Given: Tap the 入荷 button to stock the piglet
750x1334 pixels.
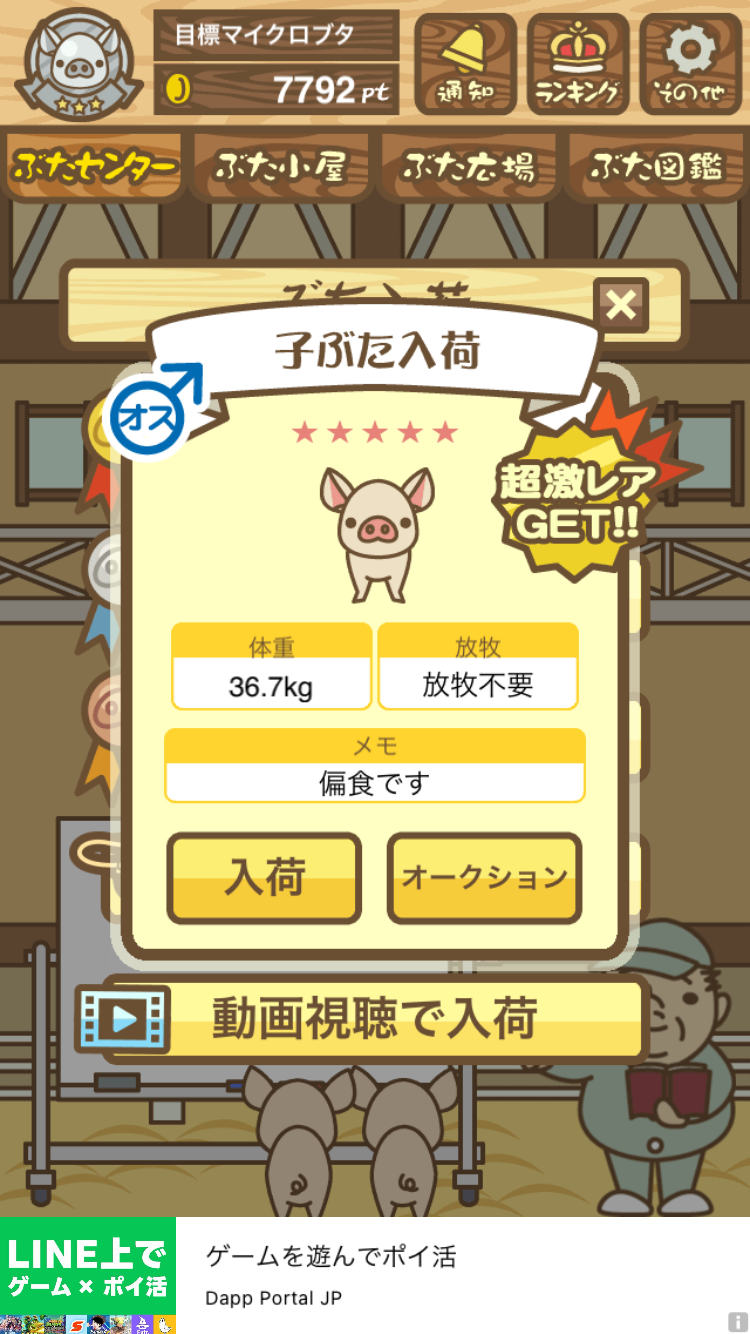Looking at the screenshot, I should coord(264,878).
